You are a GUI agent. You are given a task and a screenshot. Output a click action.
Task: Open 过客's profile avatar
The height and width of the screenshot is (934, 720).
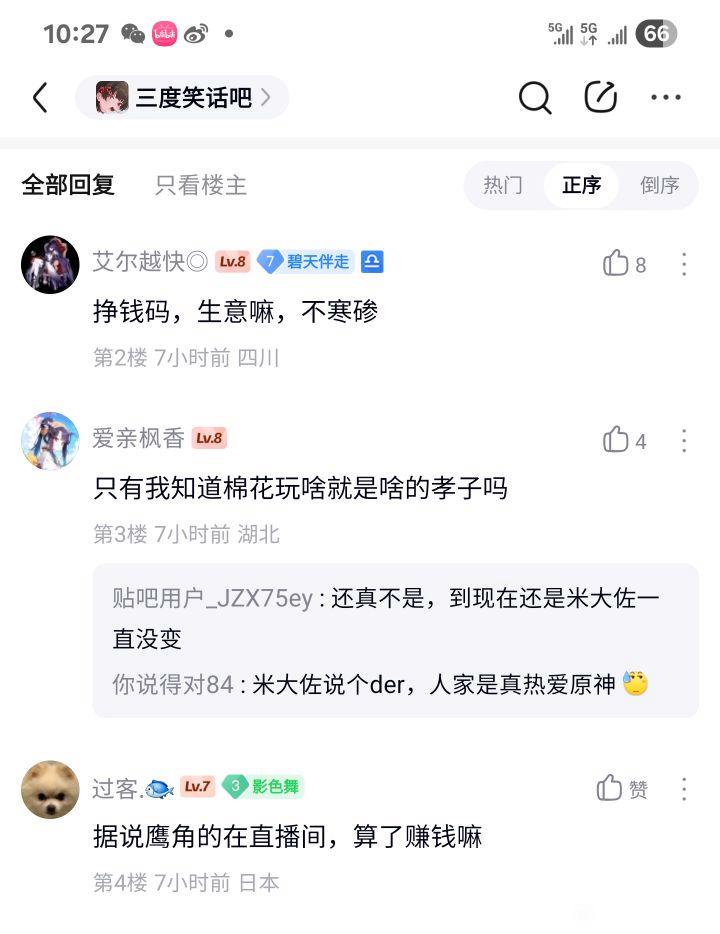click(50, 790)
